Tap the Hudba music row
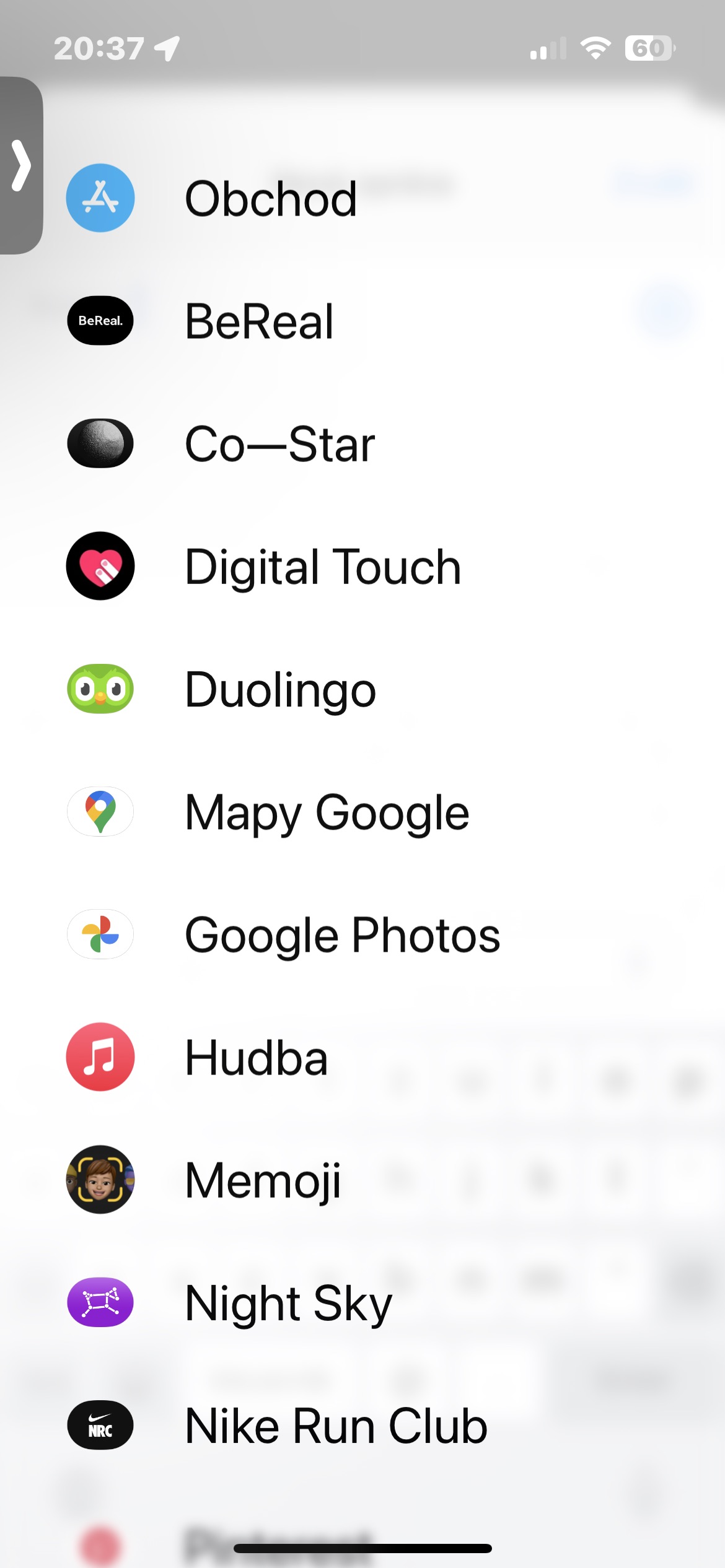This screenshot has height=1568, width=725. click(x=362, y=1056)
